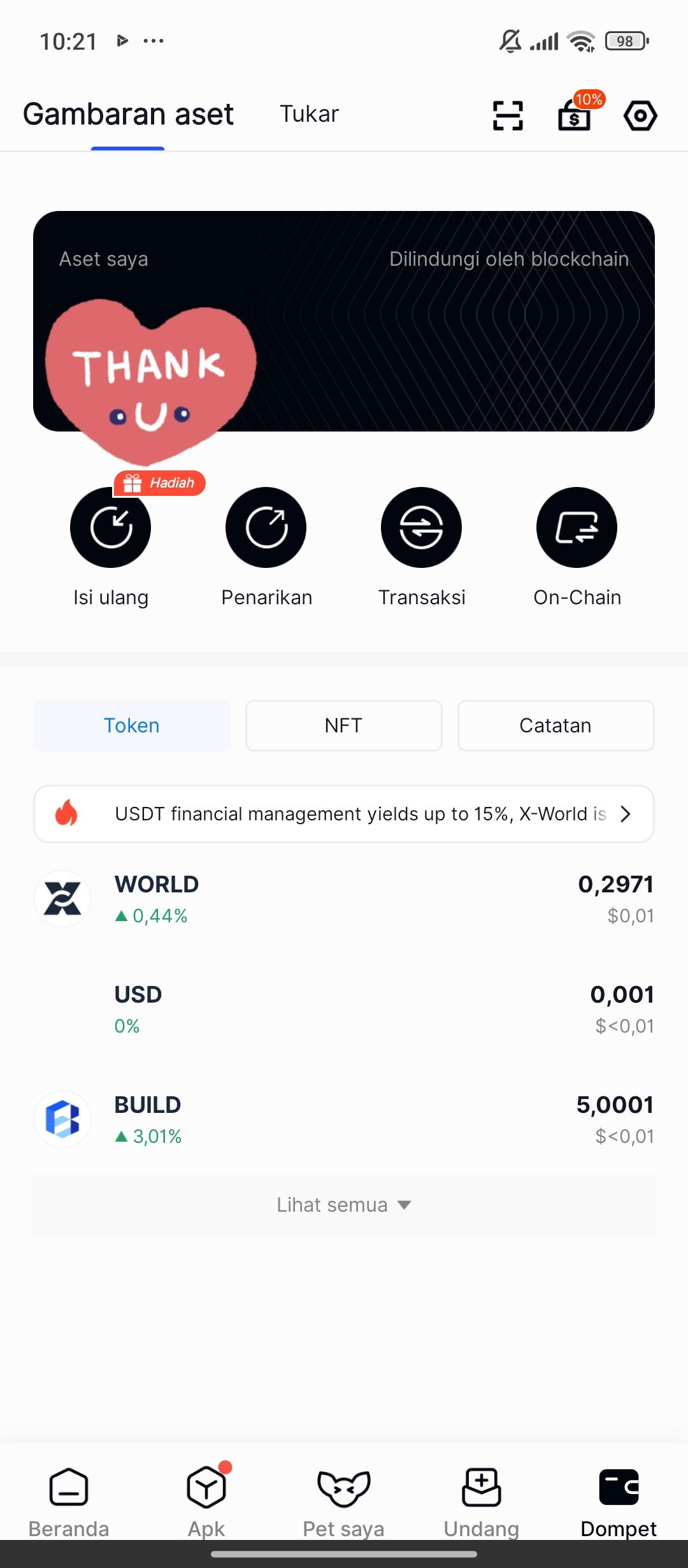
Task: Open the hexagon settings icon
Action: [x=640, y=115]
